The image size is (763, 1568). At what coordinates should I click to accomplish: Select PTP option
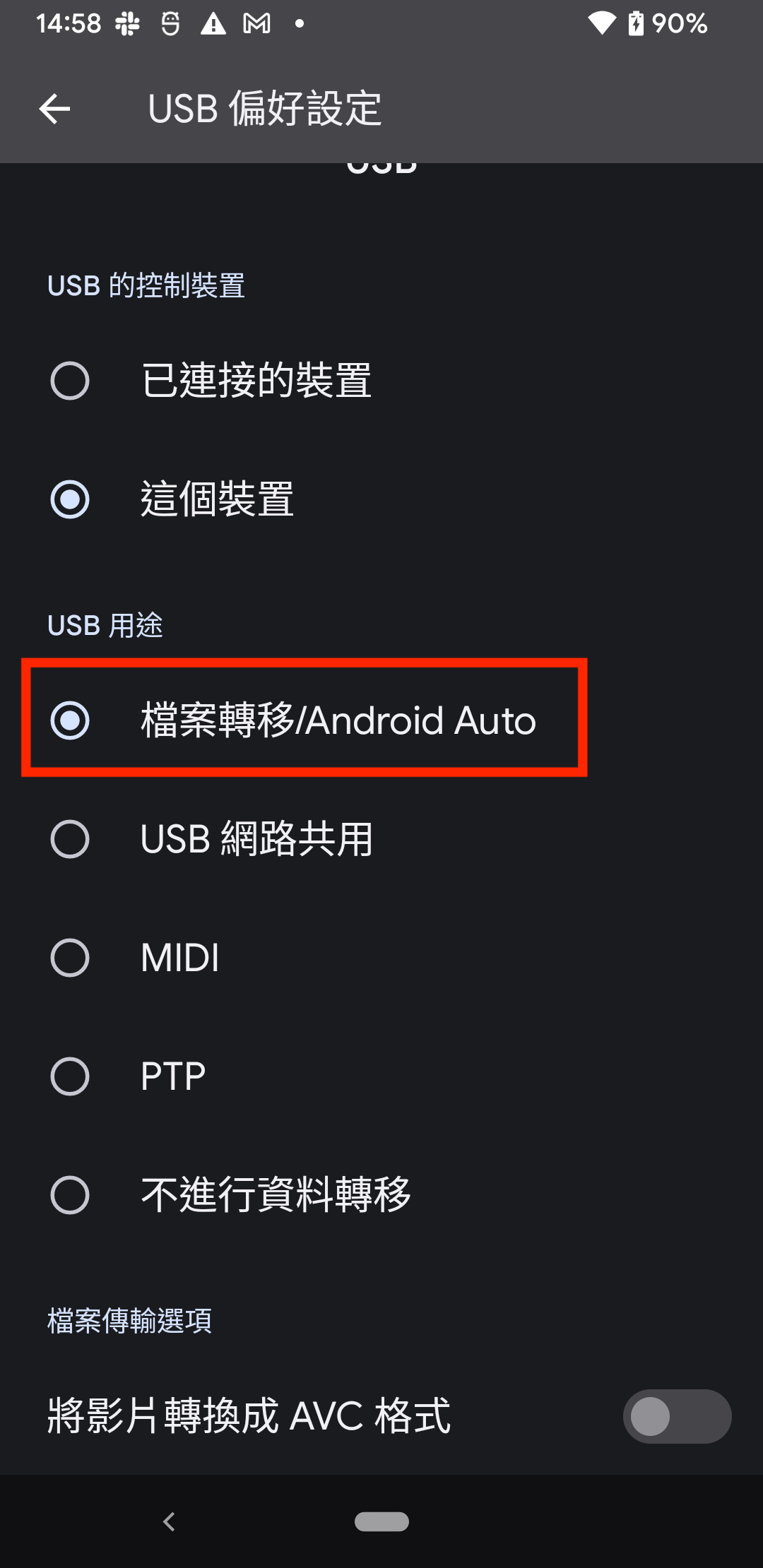click(x=70, y=1076)
